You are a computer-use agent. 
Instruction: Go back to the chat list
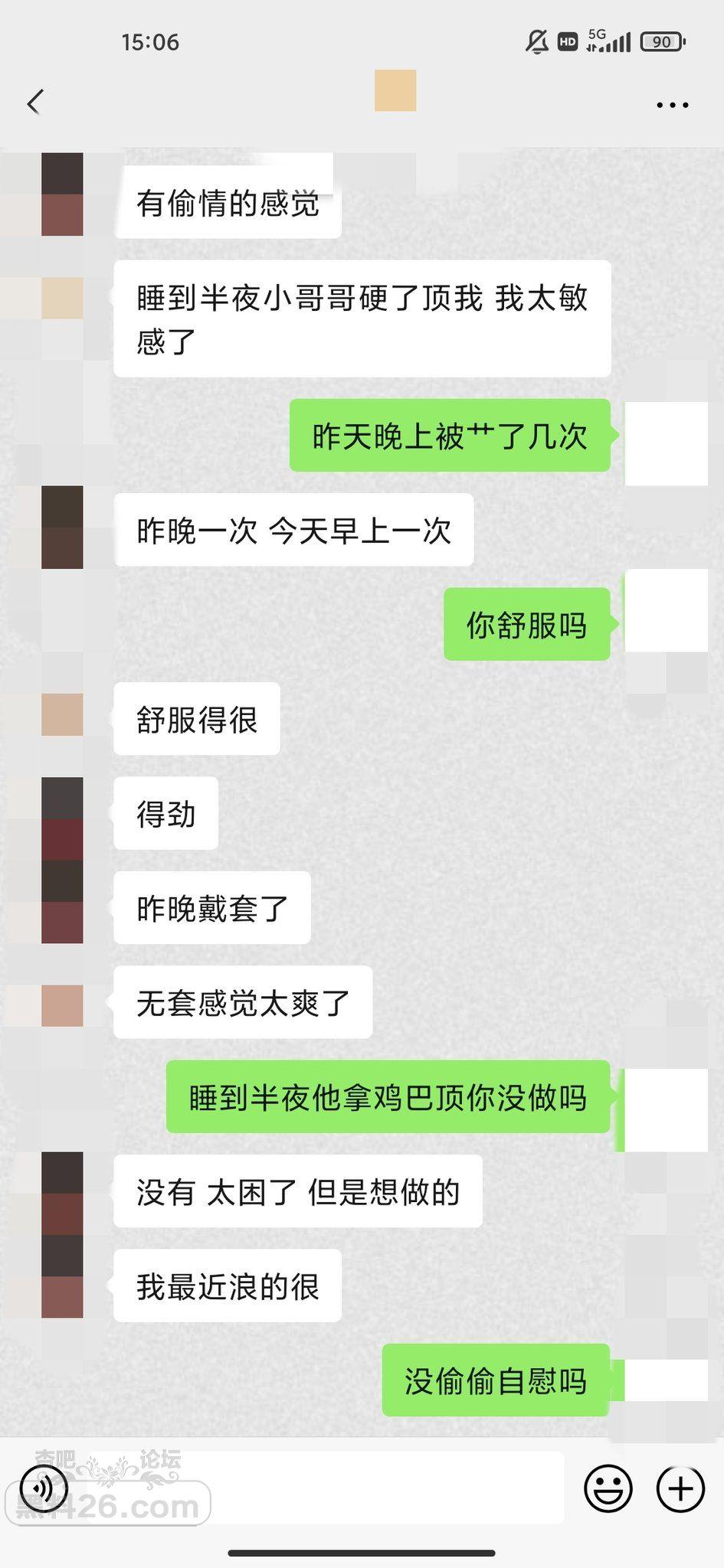coord(35,102)
